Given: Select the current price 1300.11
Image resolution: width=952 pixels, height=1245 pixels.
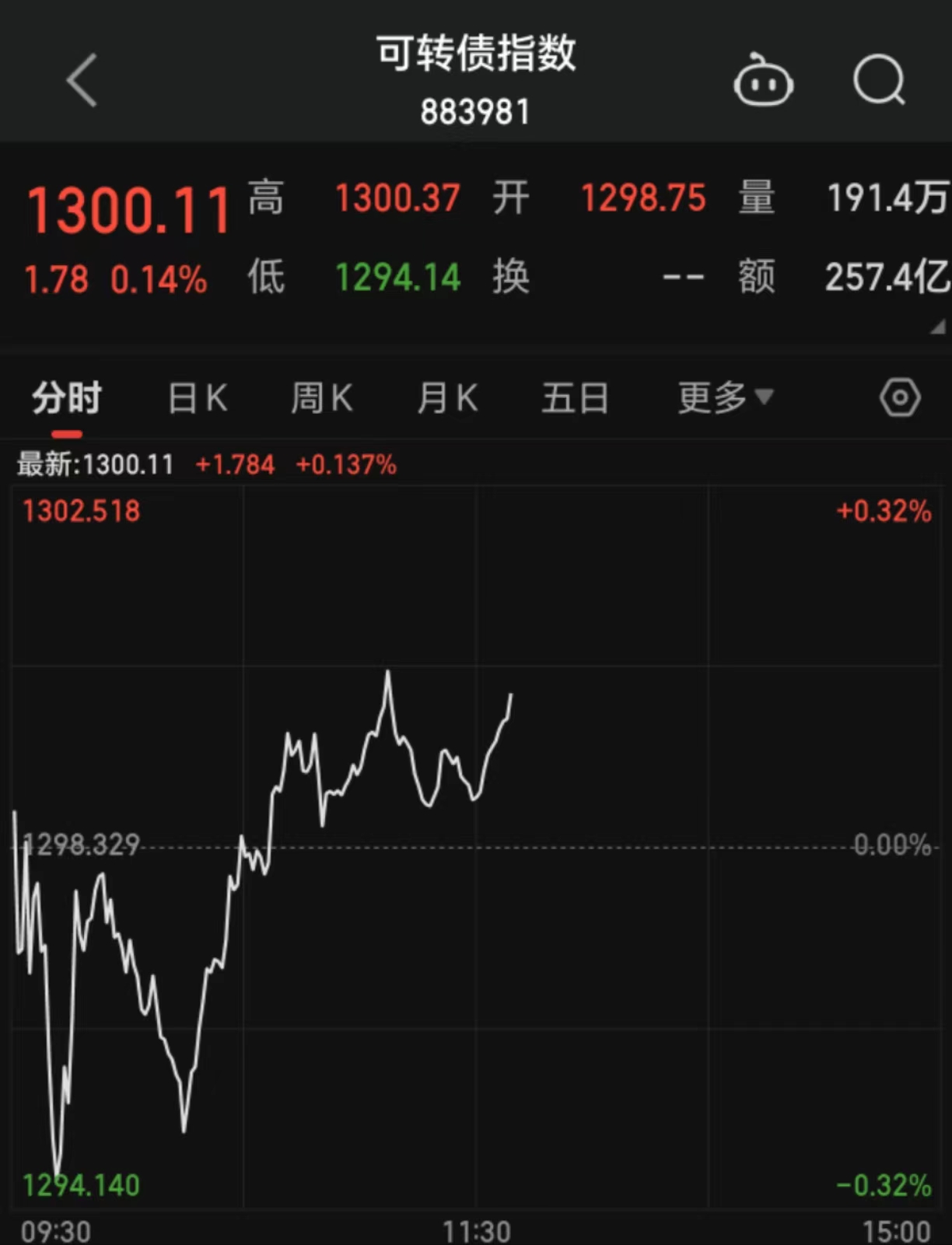Looking at the screenshot, I should 127,206.
